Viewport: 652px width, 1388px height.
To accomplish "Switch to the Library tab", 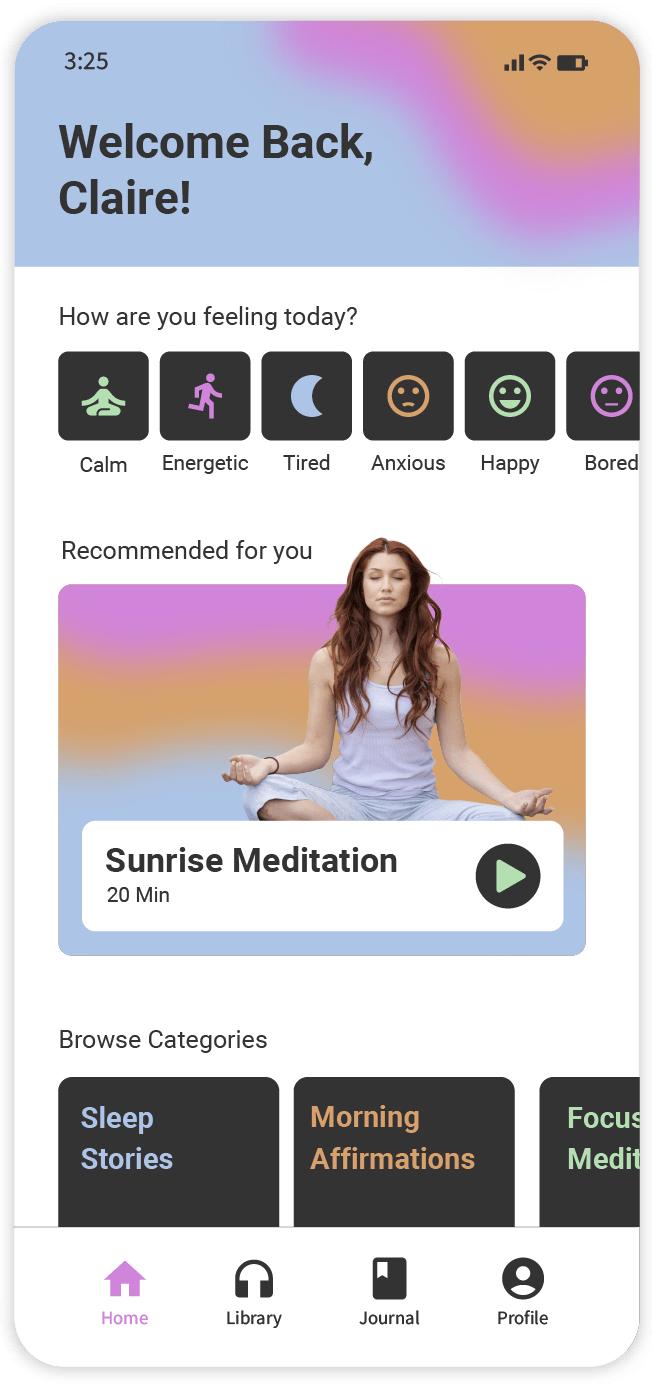I will coord(254,1292).
